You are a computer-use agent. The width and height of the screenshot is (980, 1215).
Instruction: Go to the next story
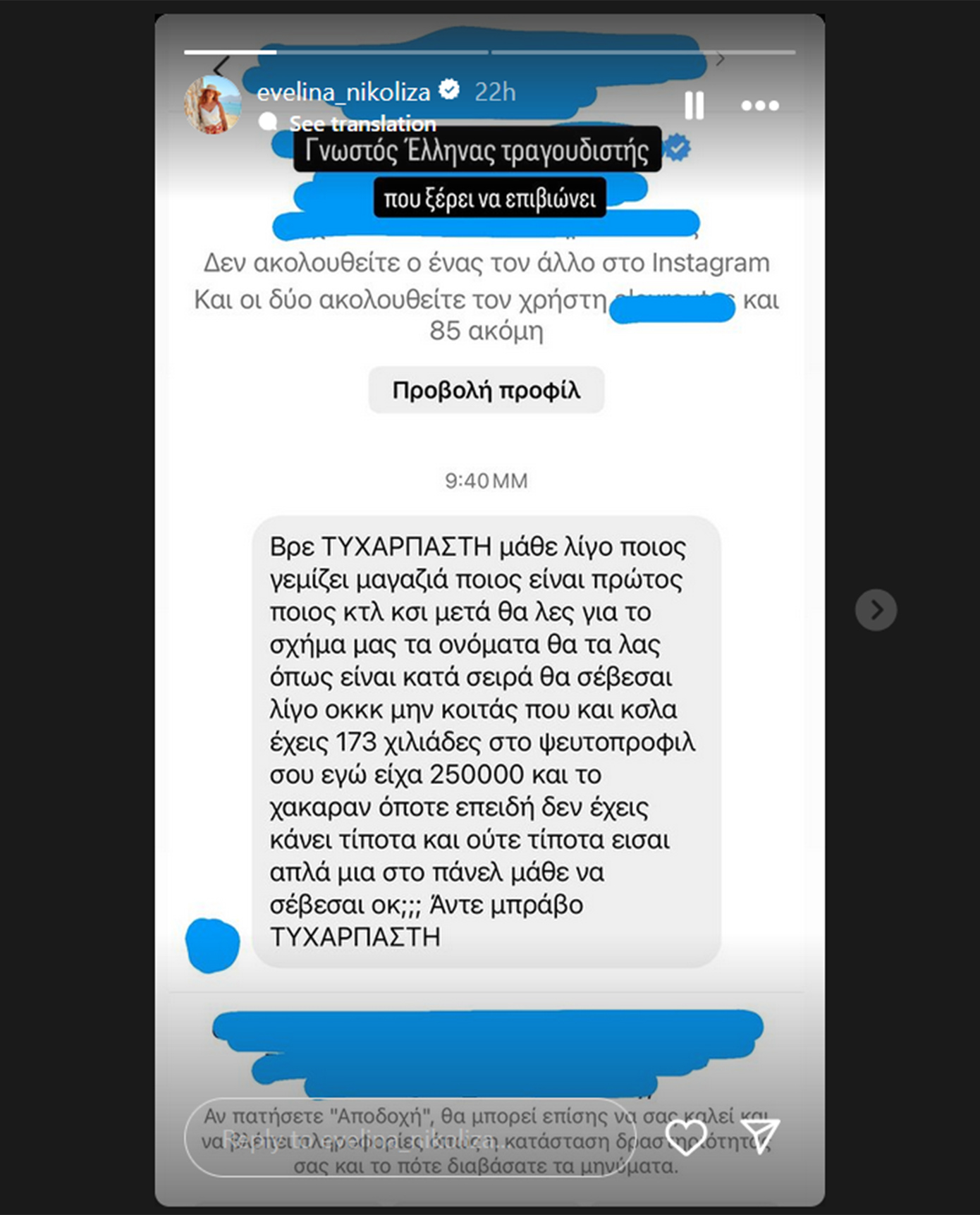tap(876, 609)
